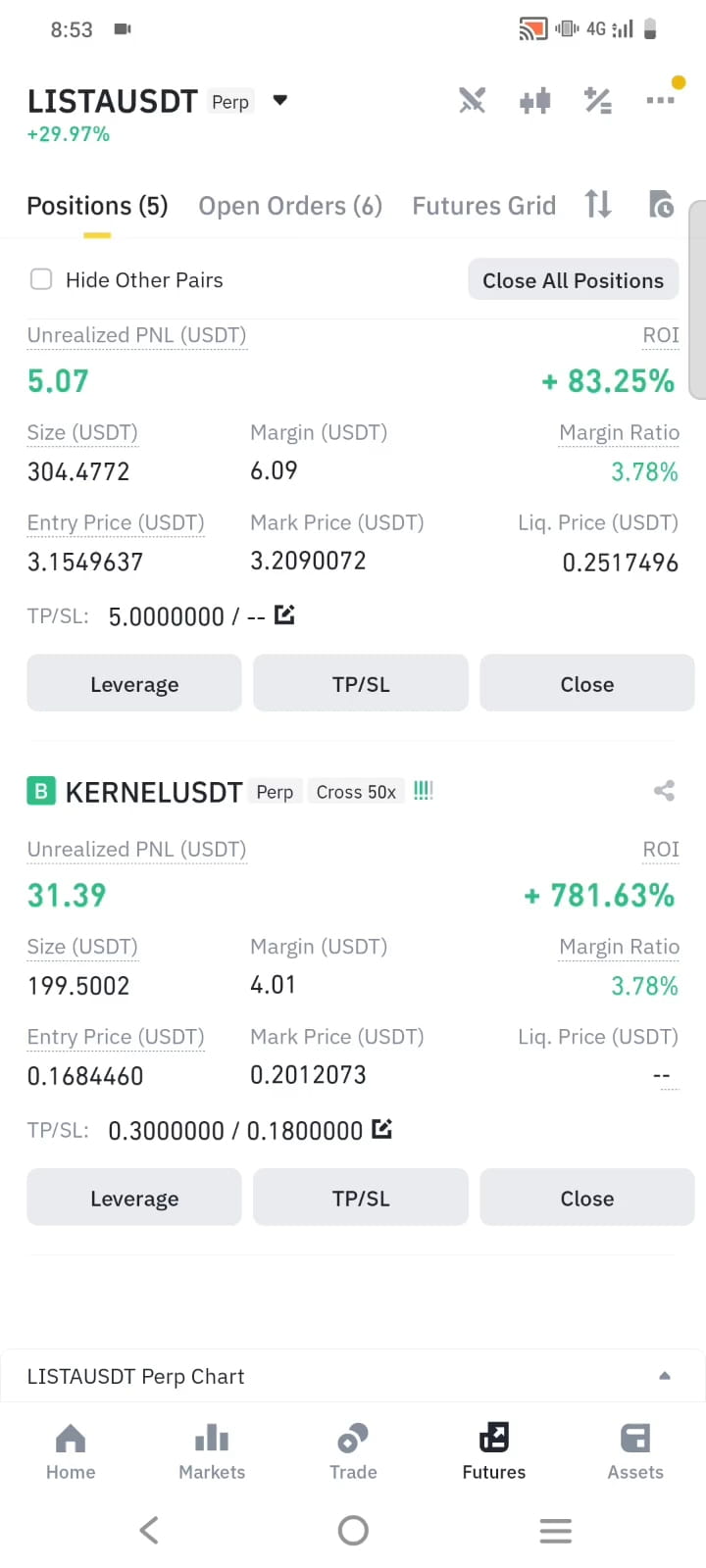
Task: Open the futures calculator percentage icon
Action: [598, 100]
